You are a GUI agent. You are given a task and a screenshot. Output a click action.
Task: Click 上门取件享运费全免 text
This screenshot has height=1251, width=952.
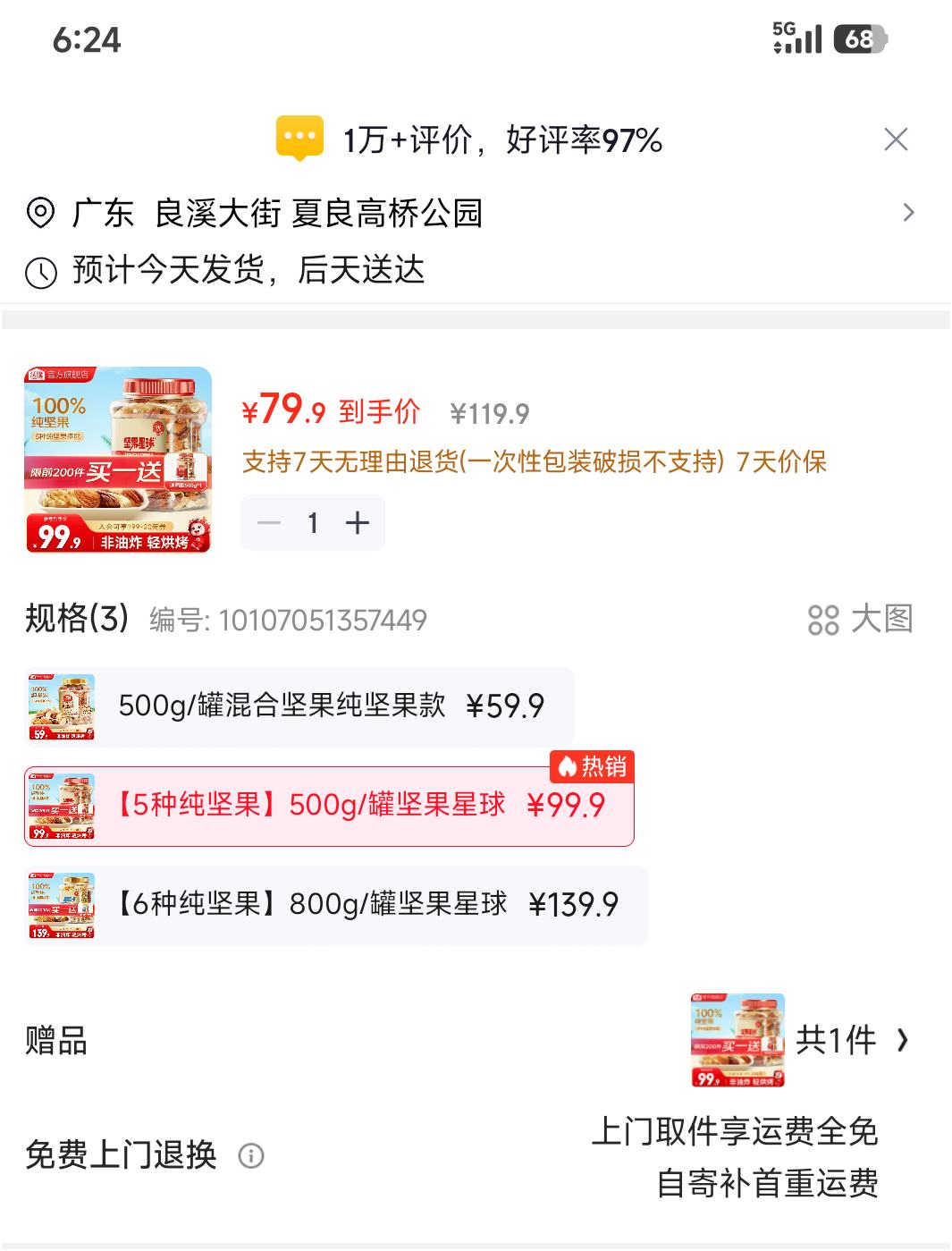739,1133
